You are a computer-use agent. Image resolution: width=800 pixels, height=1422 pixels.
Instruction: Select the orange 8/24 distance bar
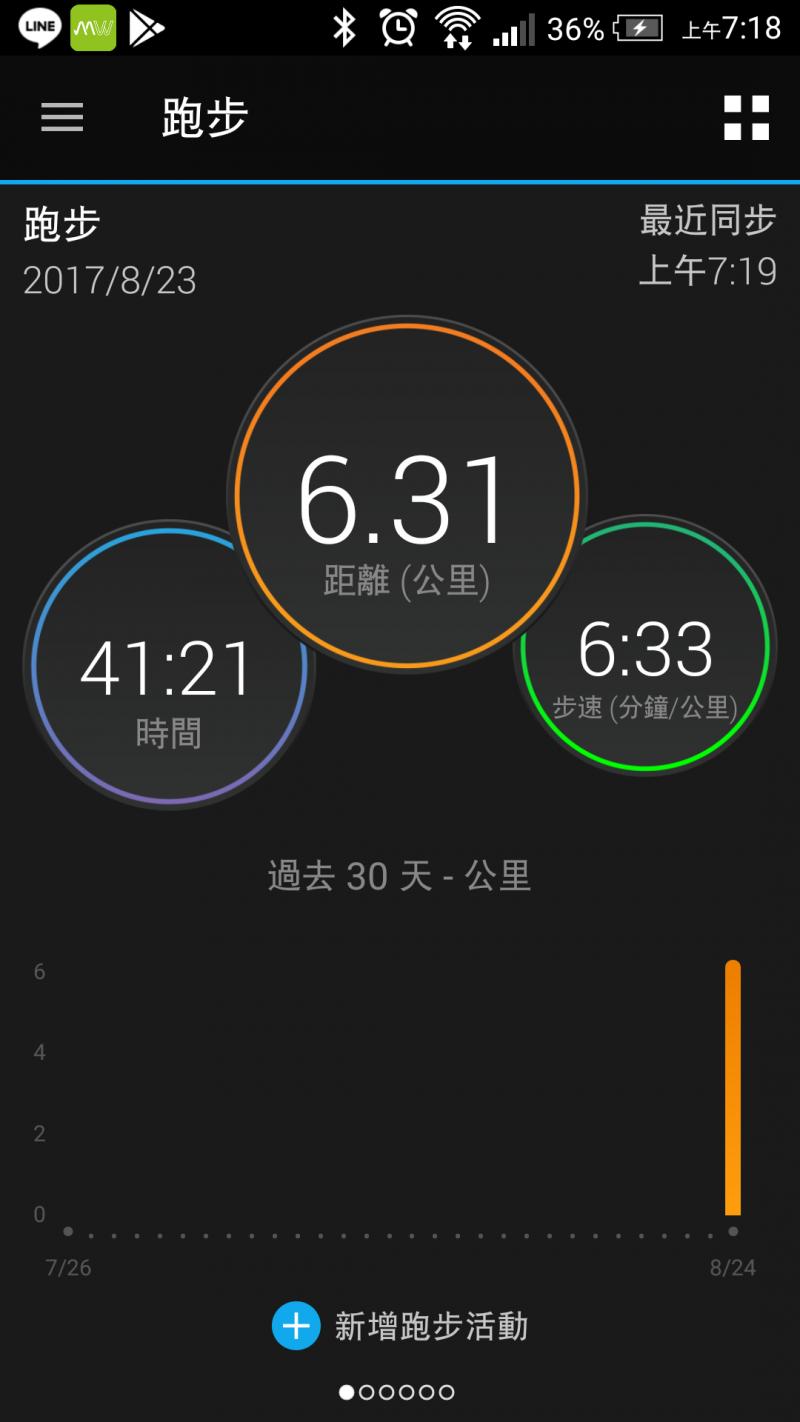point(733,1088)
